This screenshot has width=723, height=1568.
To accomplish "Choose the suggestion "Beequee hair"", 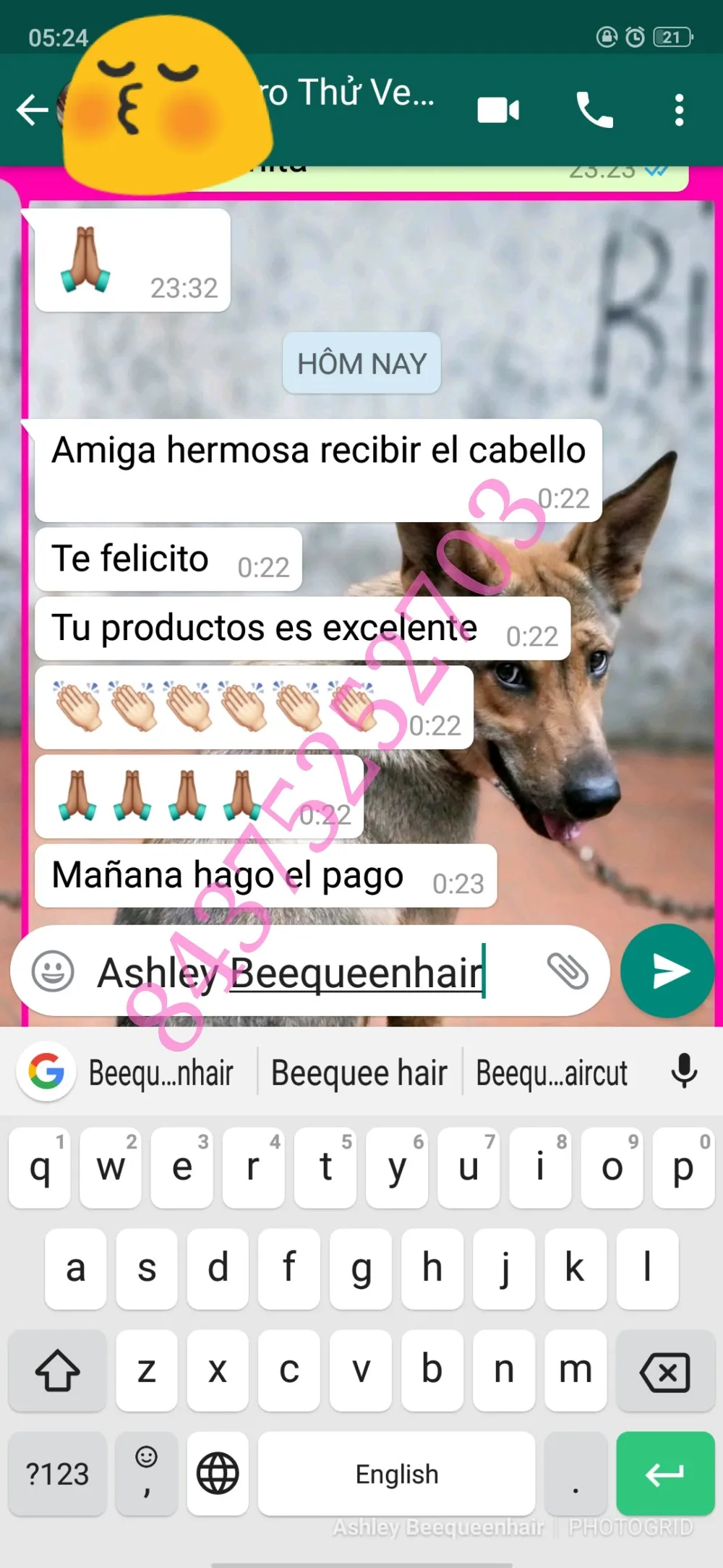I will 359,1072.
